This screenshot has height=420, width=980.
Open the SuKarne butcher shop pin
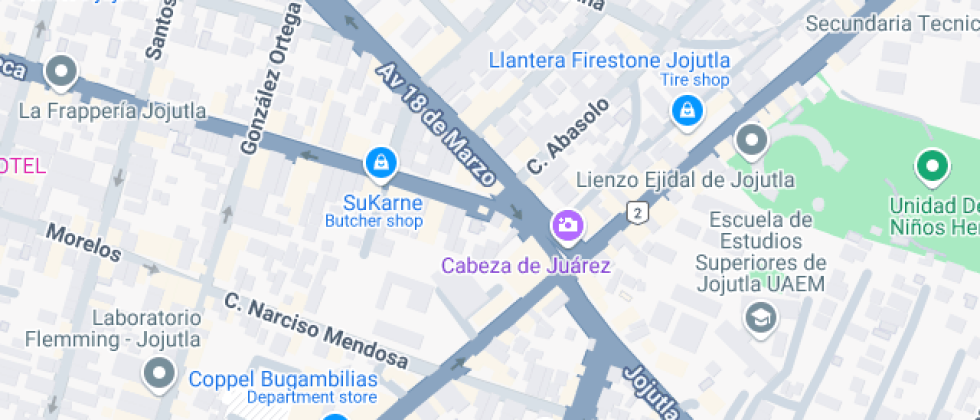pyautogui.click(x=380, y=162)
